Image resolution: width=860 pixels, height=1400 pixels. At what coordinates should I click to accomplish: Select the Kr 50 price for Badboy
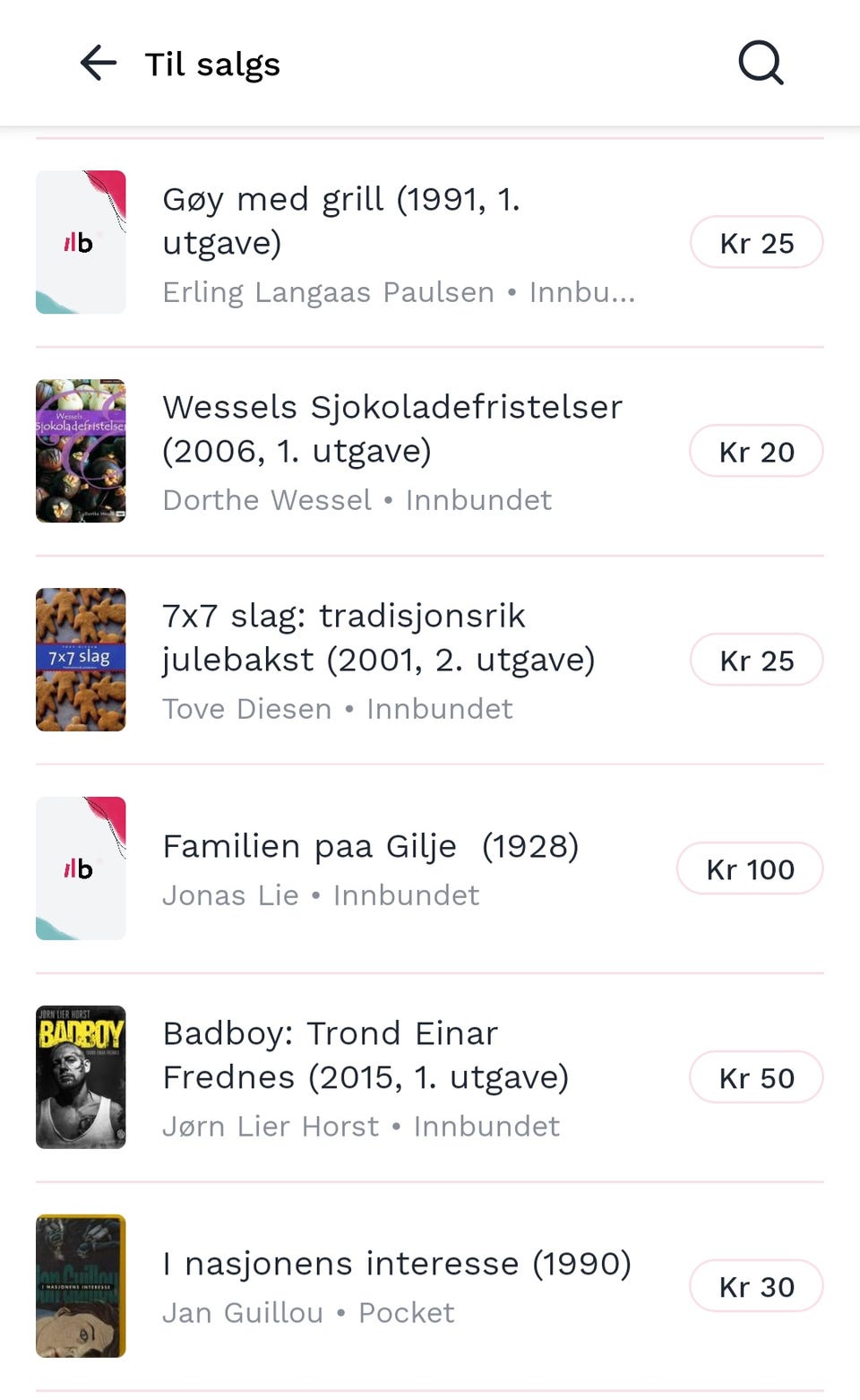point(756,1076)
